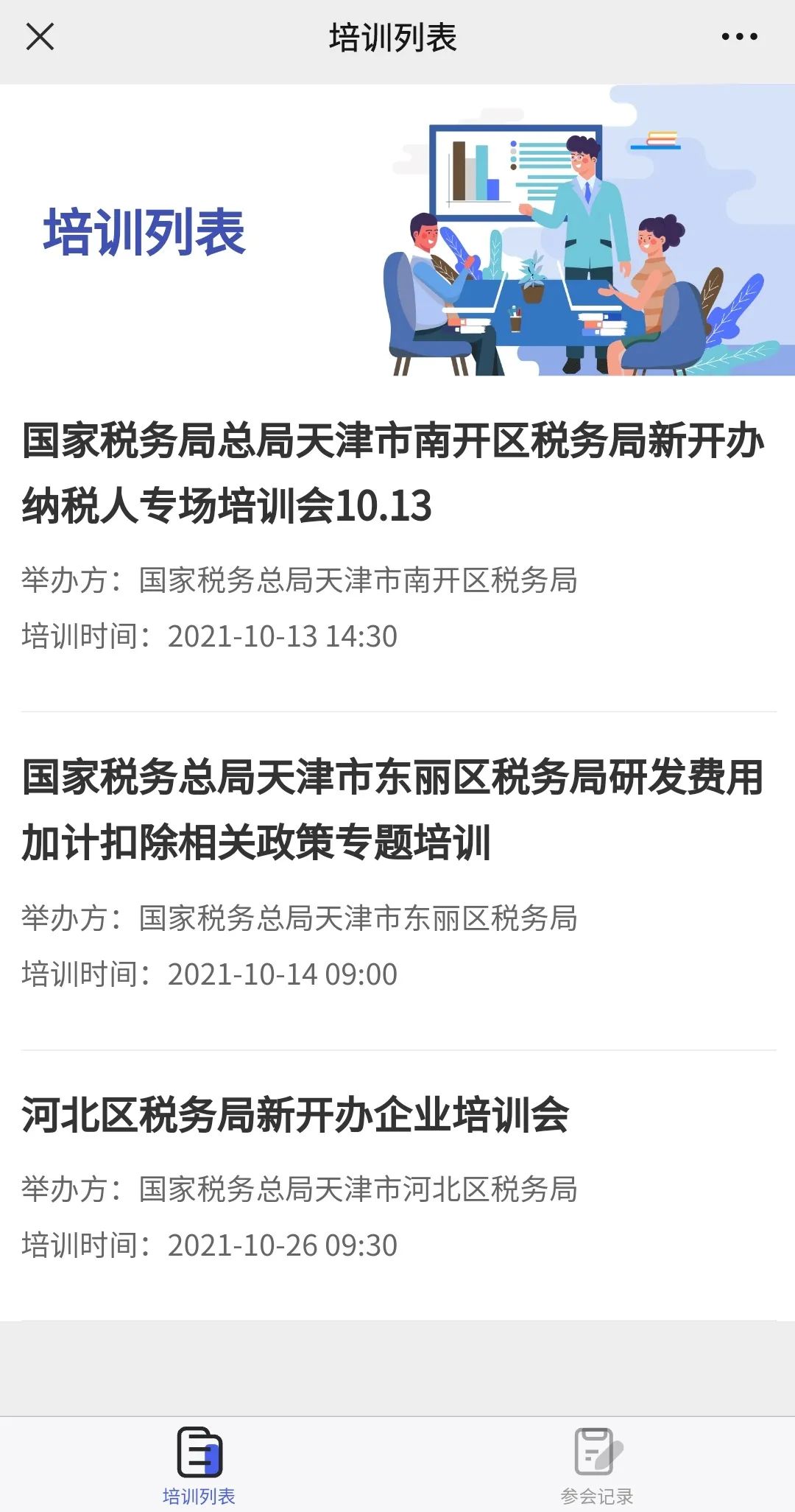Close the 培训列表 page with the X icon

tap(40, 36)
